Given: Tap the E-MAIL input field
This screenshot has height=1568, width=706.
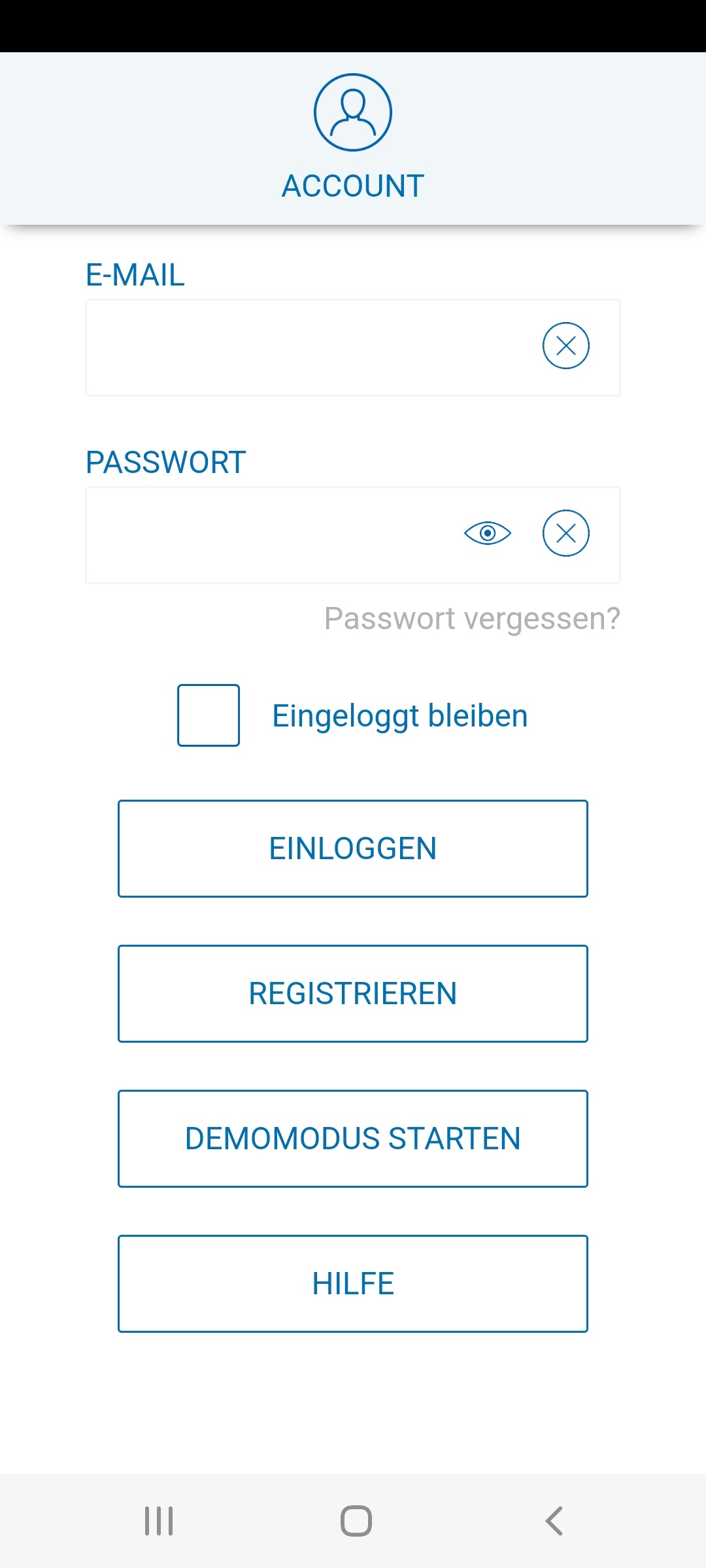Looking at the screenshot, I should [x=307, y=347].
